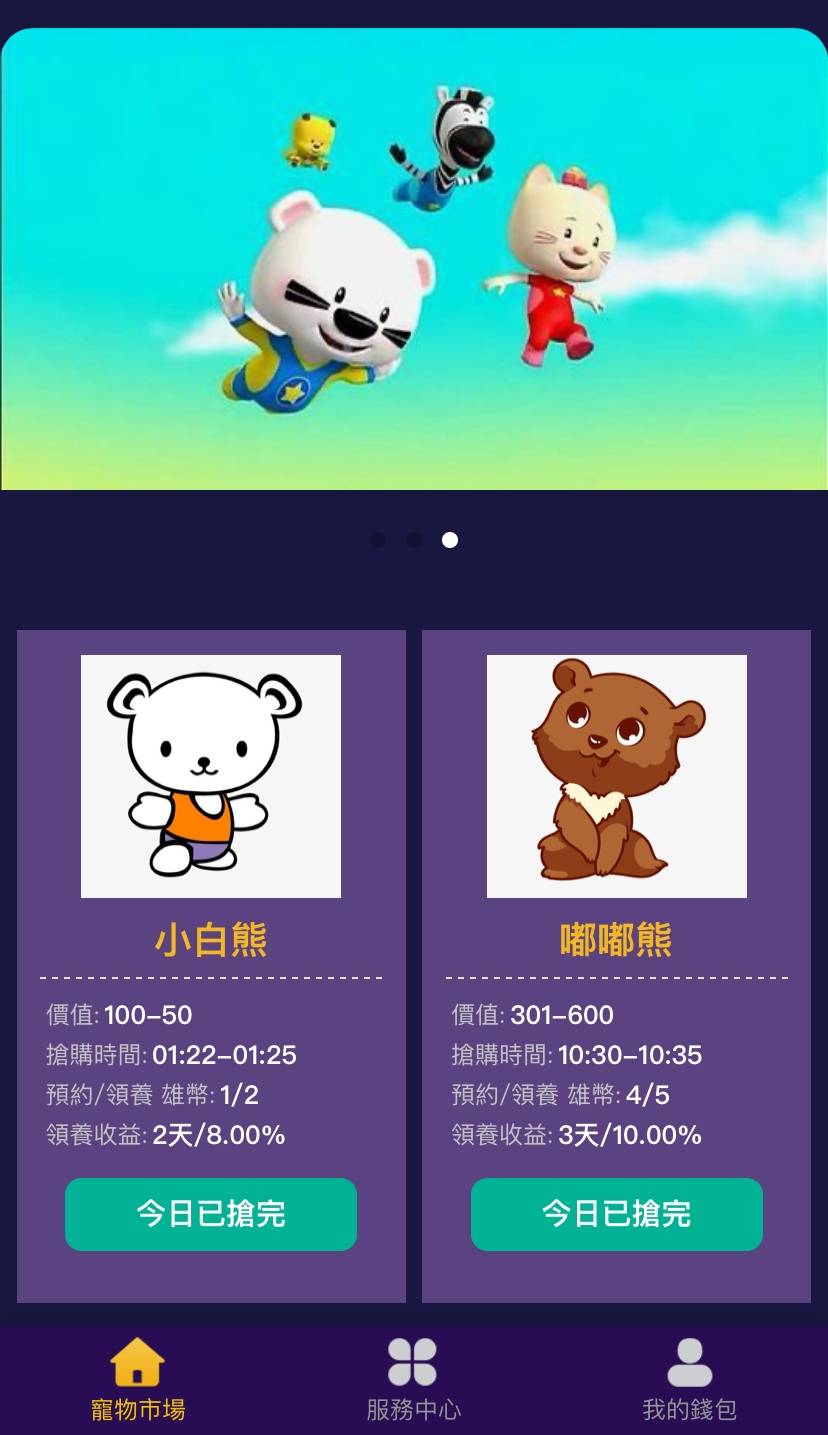Open the 我的錢包 tab
Viewport: 828px width, 1435px height.
pyautogui.click(x=689, y=1380)
